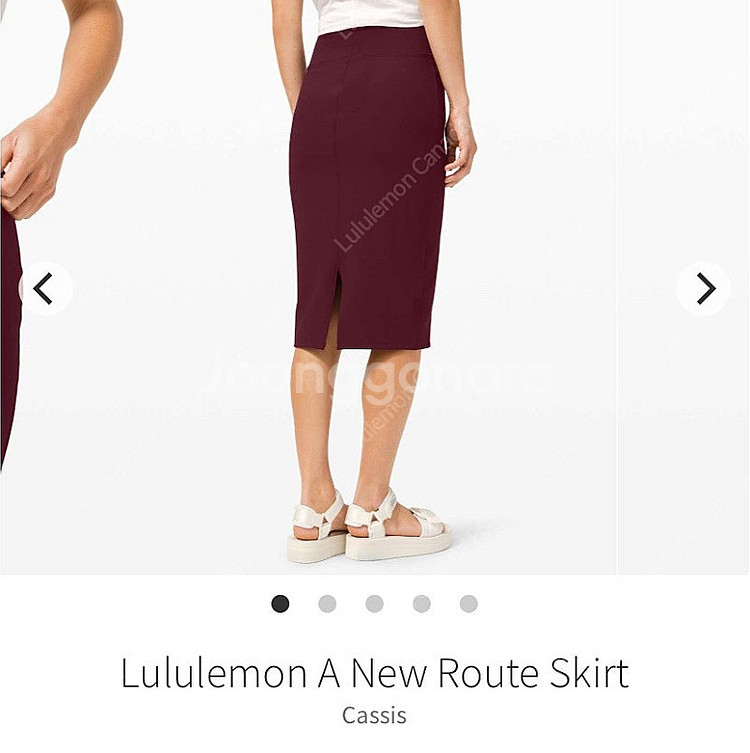Jump to the second carousel dot
The image size is (750, 753).
point(327,604)
